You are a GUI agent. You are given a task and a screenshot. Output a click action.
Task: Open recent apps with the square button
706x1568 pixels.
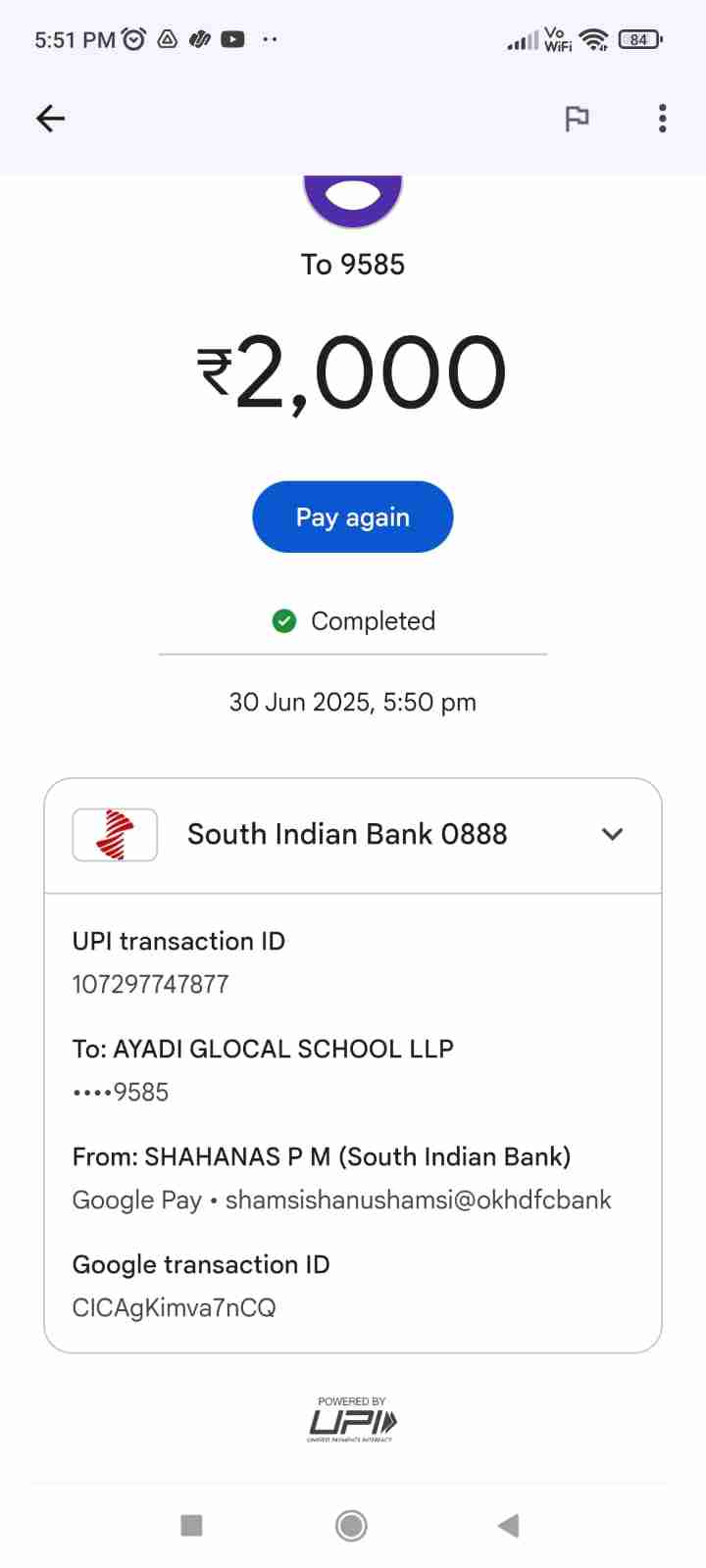coord(192,1525)
